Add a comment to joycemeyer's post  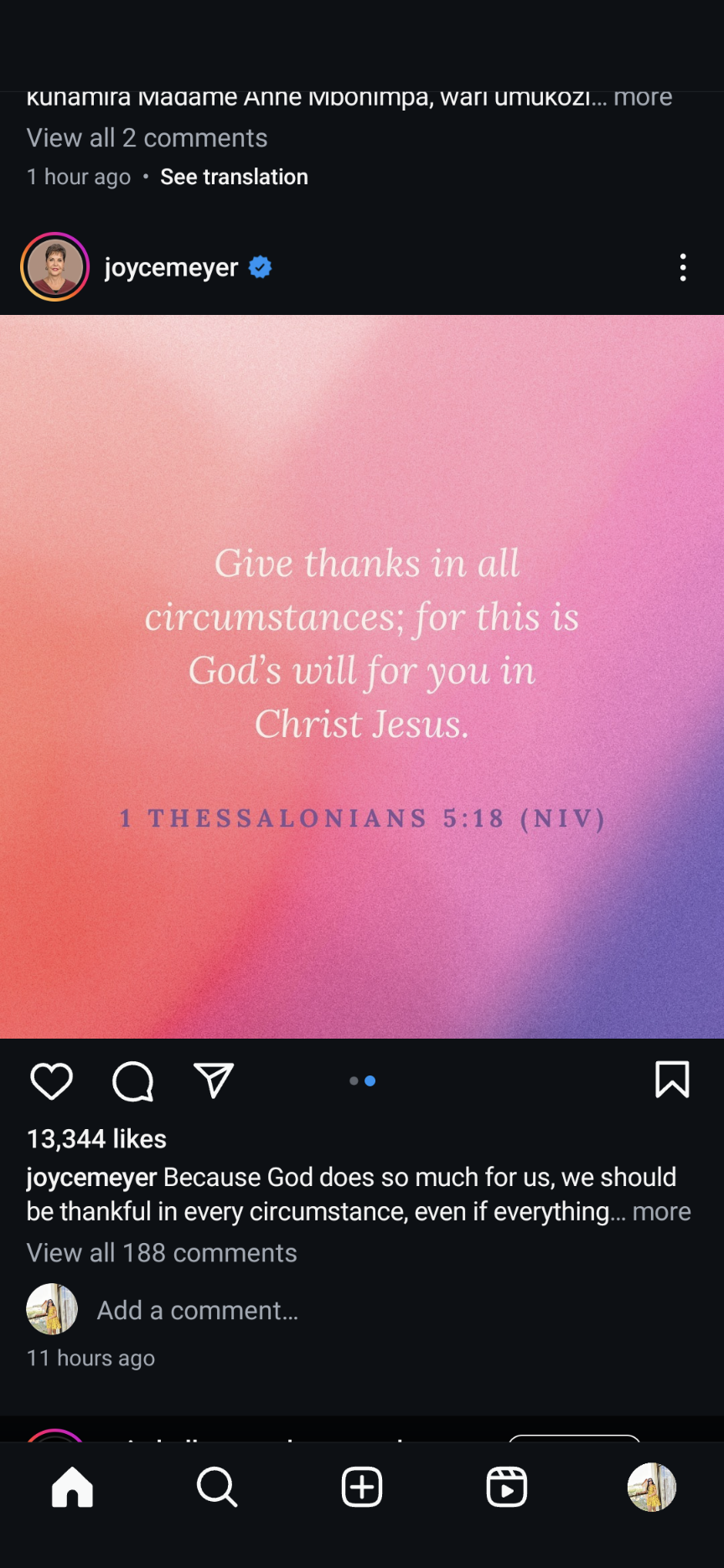point(198,1310)
